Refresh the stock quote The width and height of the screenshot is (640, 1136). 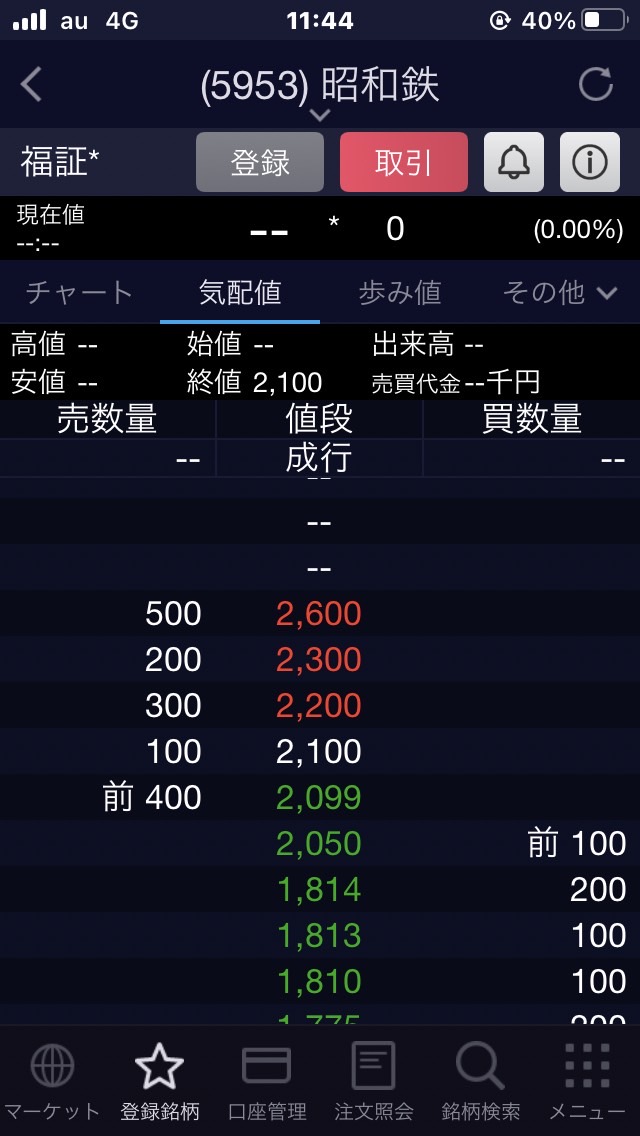596,84
